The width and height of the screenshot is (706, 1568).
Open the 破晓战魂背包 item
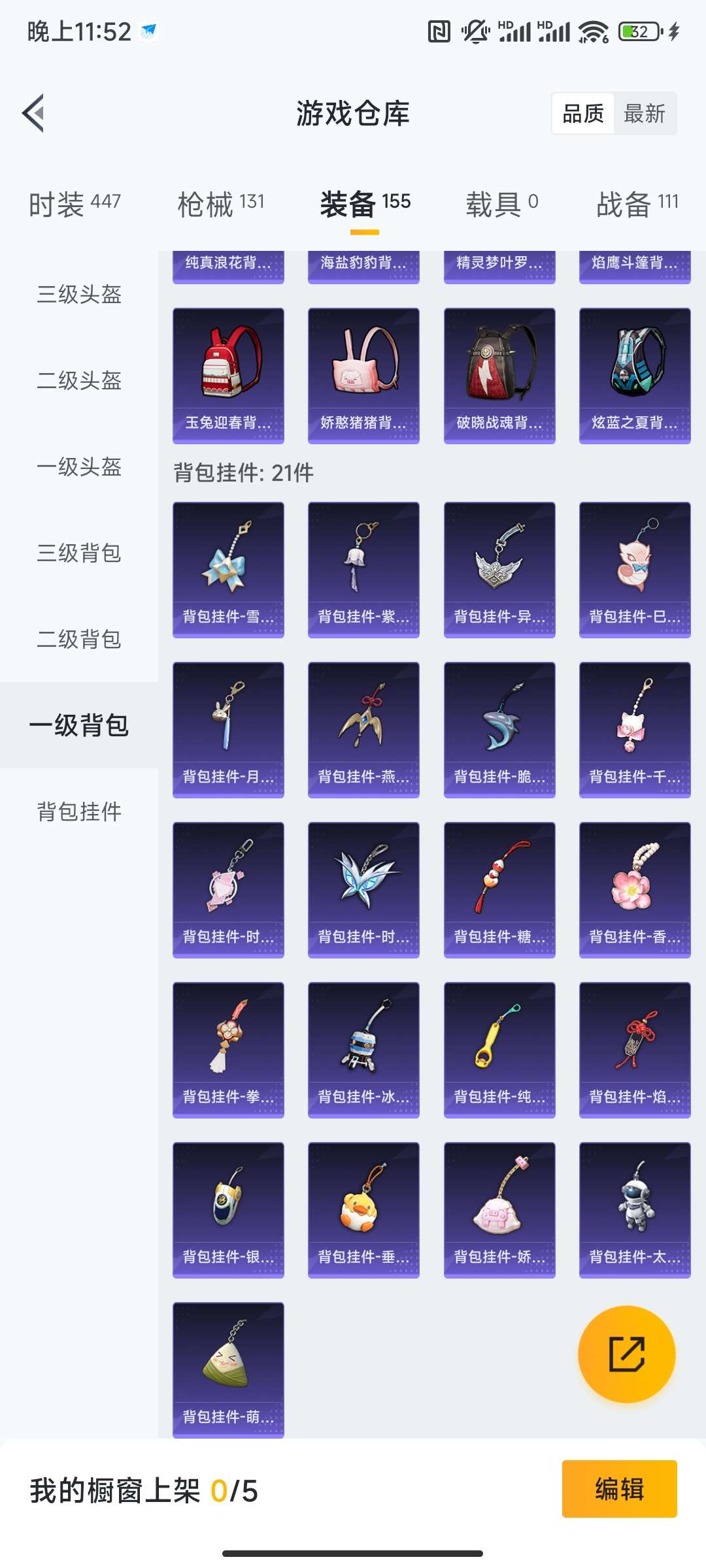tap(499, 376)
